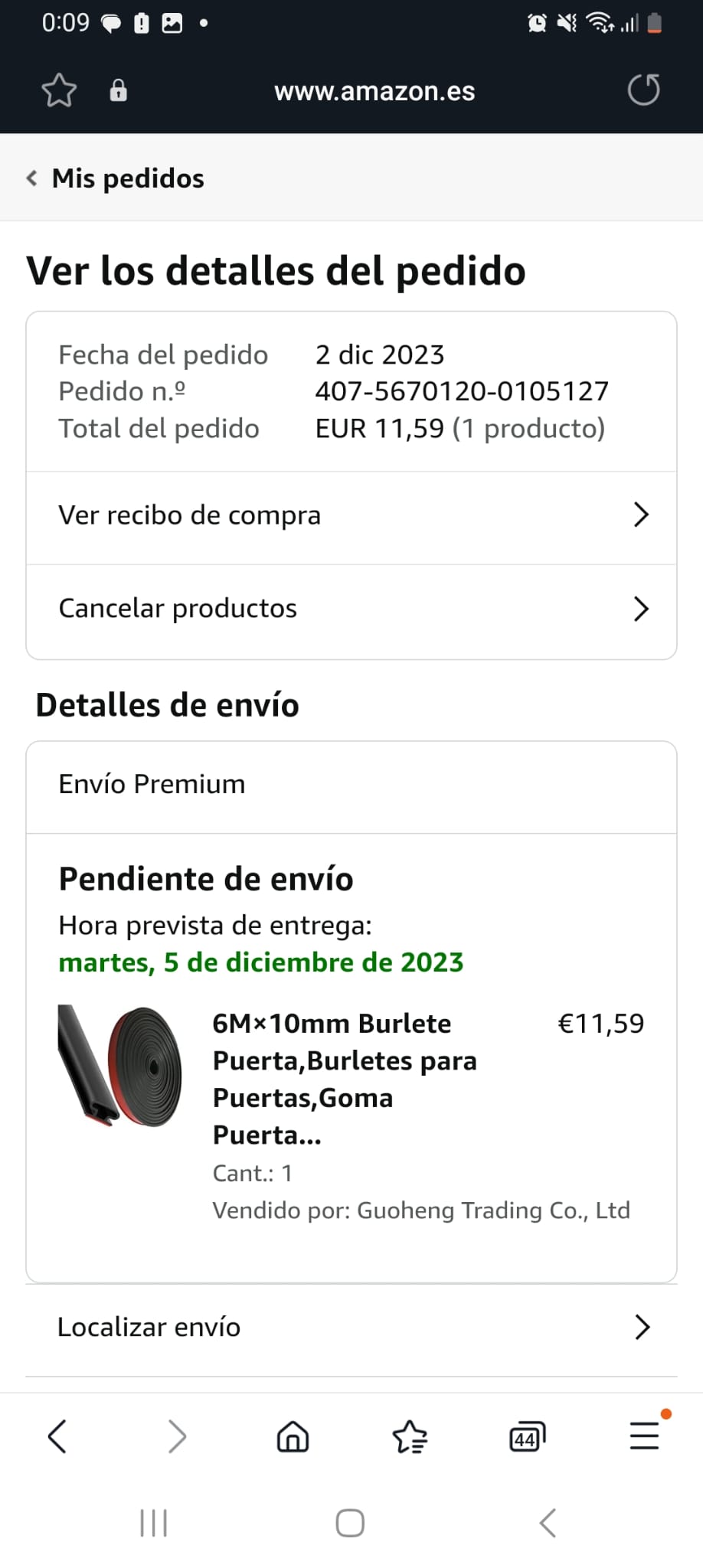Viewport: 703px width, 1568px height.
Task: Edit the www.amazon.es address bar
Action: (374, 92)
